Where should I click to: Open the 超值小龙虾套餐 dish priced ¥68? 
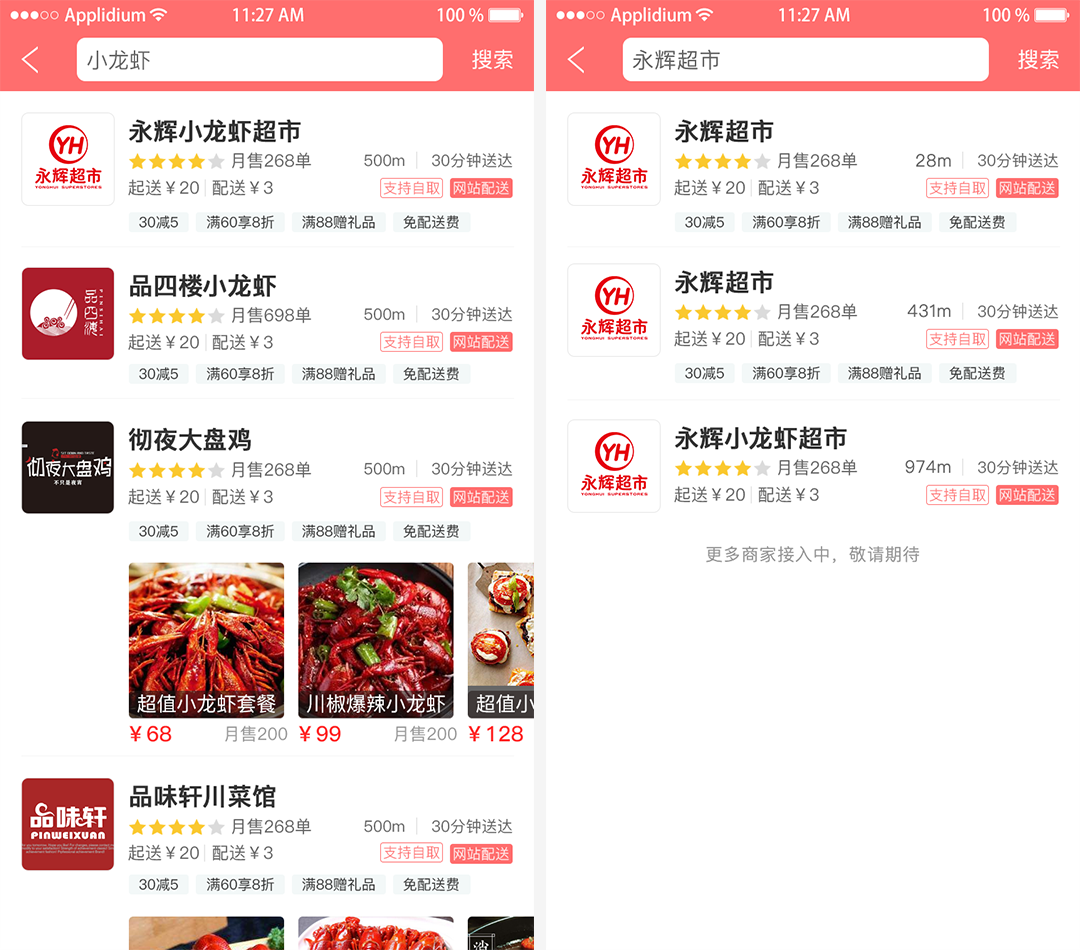pyautogui.click(x=207, y=640)
